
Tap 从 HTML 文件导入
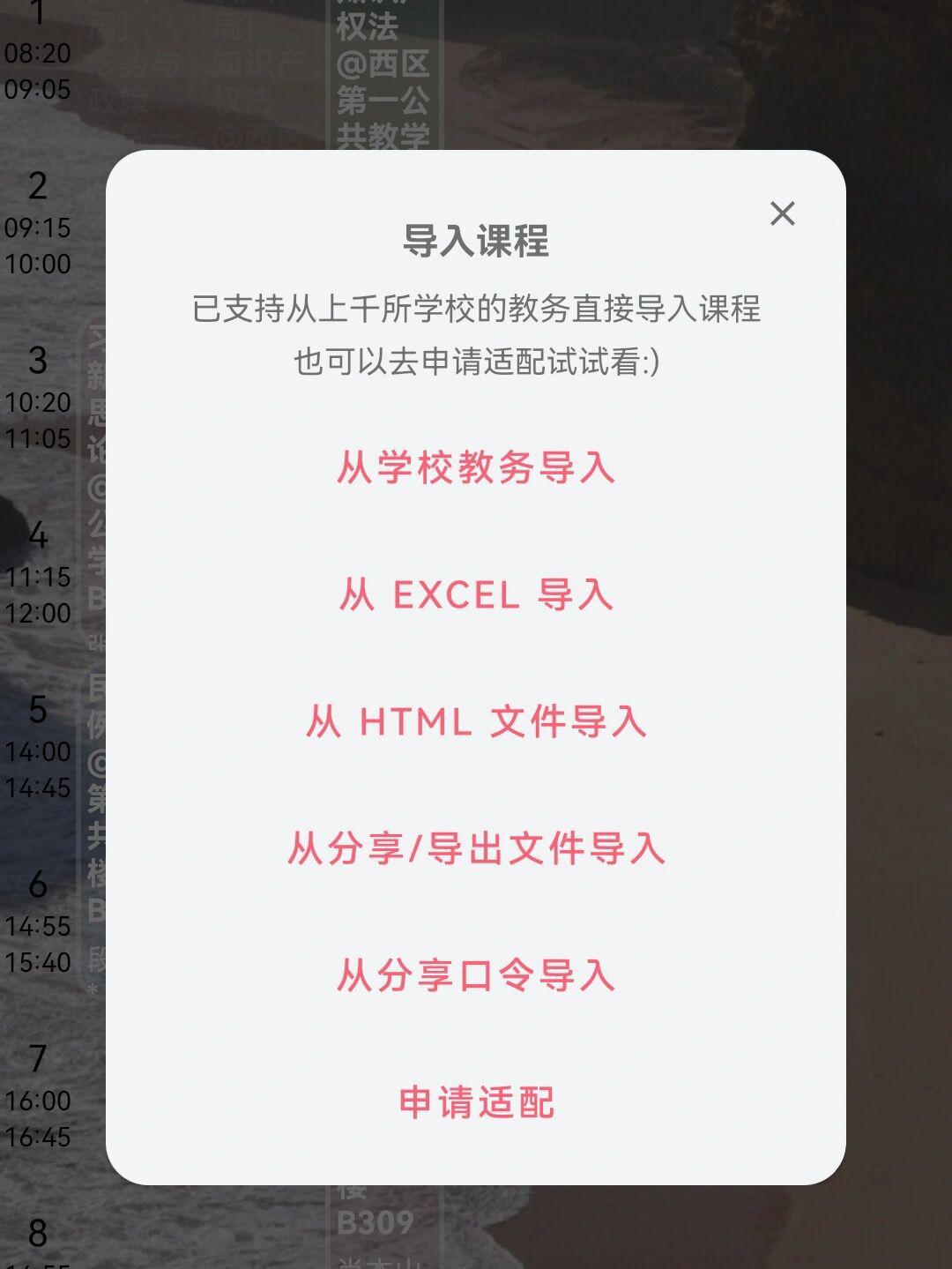[x=475, y=722]
